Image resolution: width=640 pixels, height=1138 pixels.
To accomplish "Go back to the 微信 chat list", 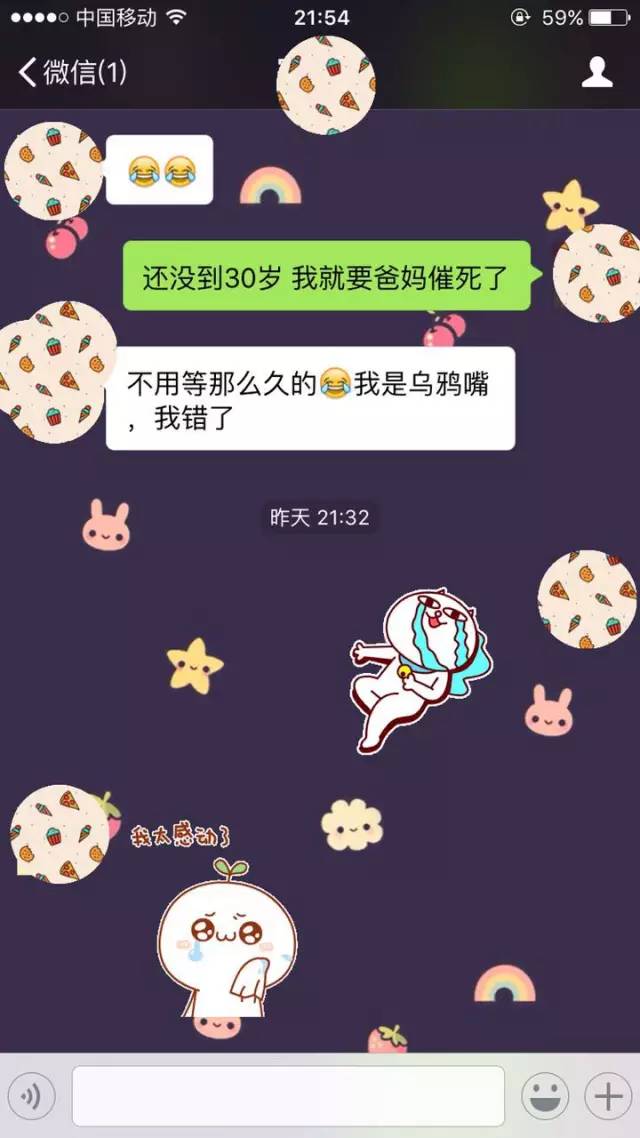I will click(70, 72).
